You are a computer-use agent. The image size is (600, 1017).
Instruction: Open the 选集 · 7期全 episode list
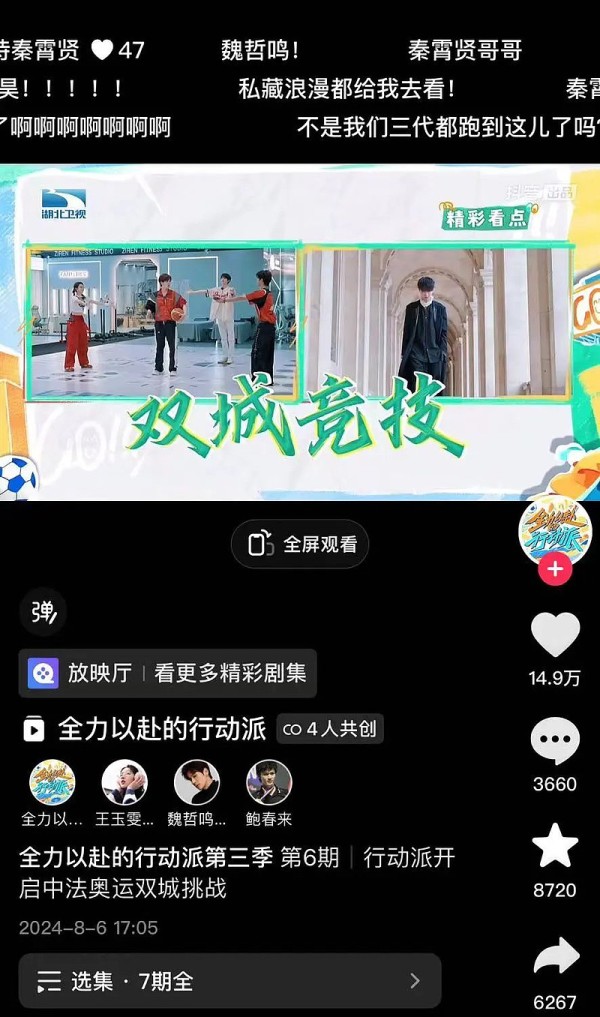[230, 981]
